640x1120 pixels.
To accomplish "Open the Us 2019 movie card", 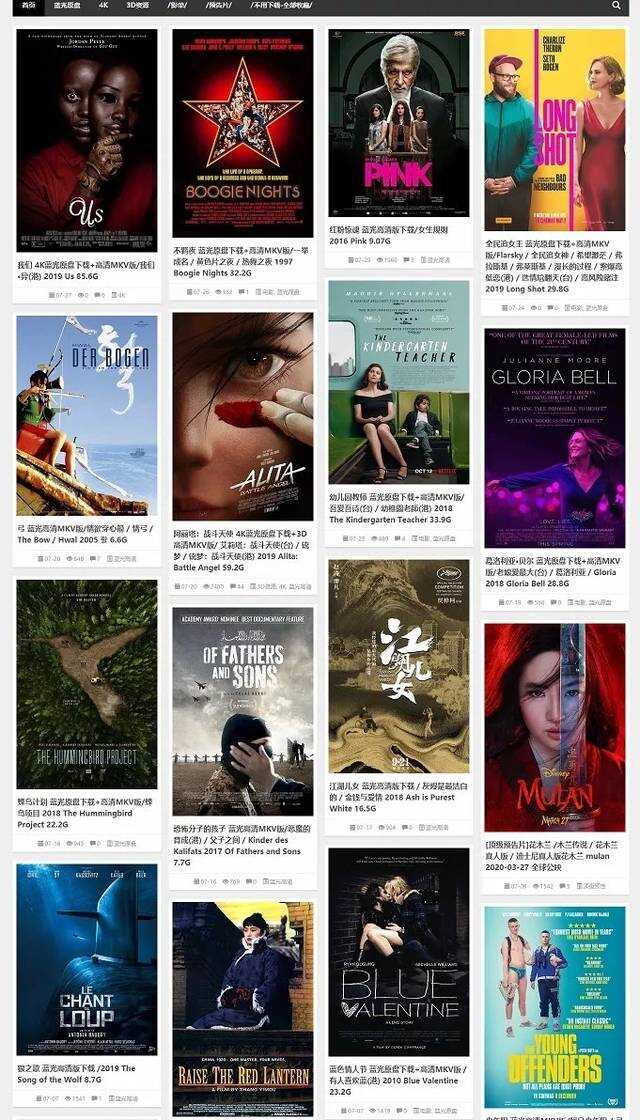I will pyautogui.click(x=87, y=141).
